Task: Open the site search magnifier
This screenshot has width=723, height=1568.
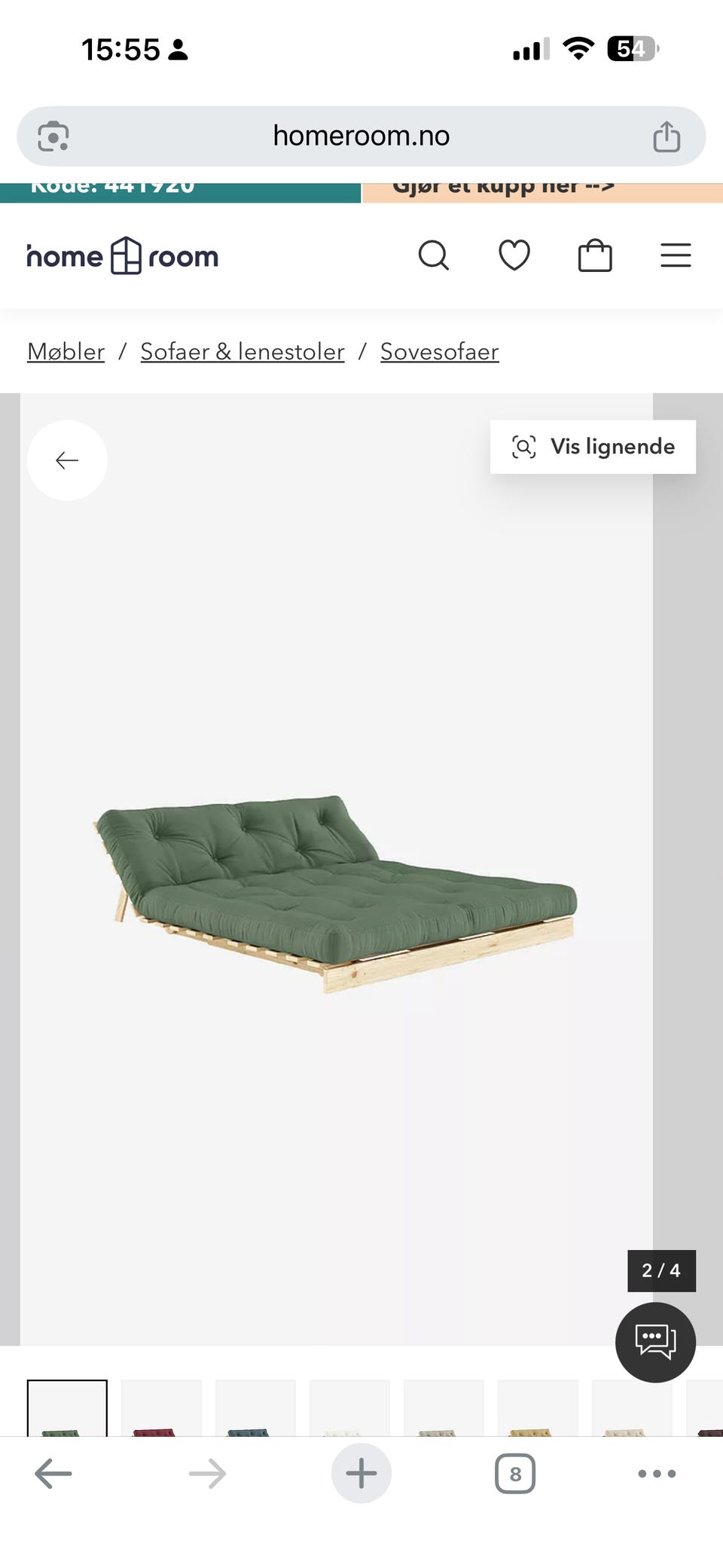Action: point(434,255)
